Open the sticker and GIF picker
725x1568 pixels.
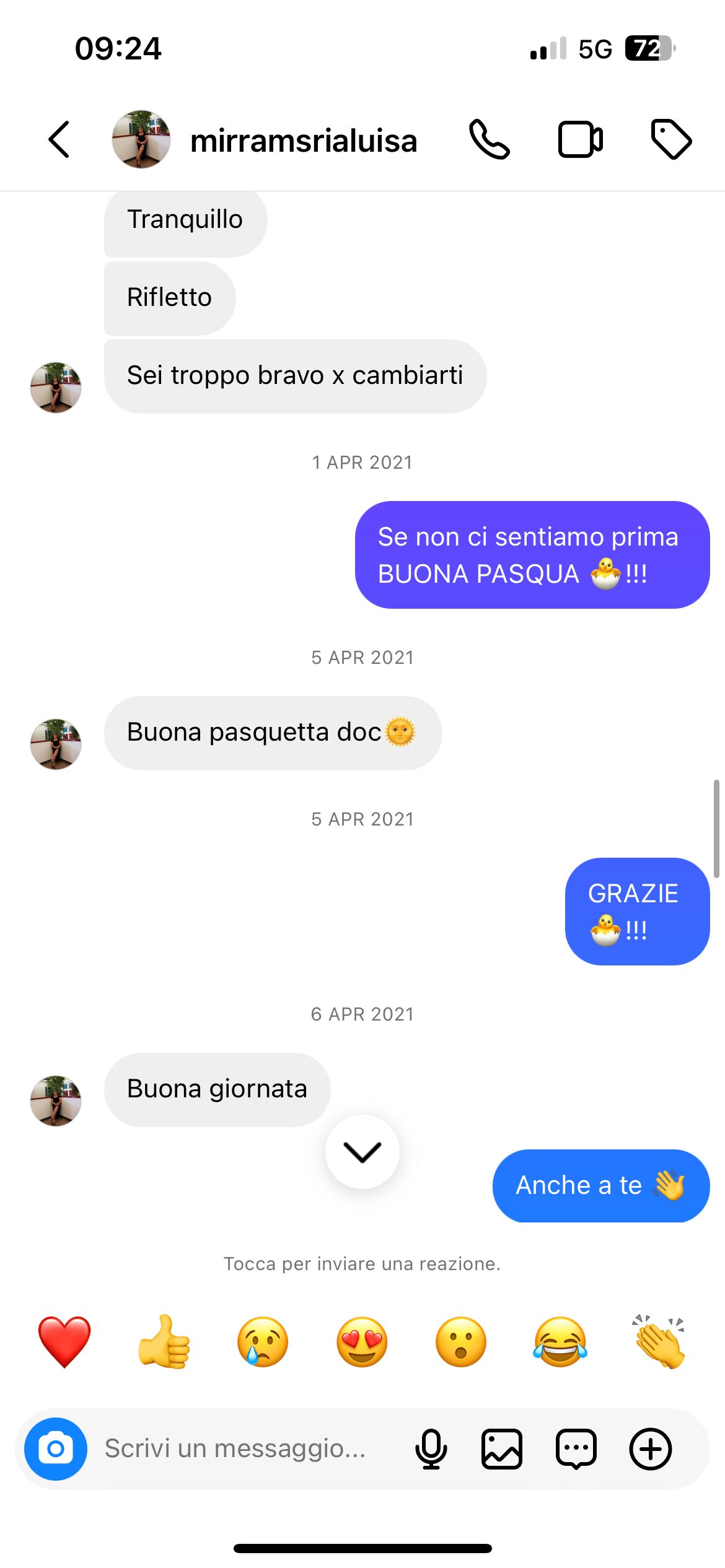[x=576, y=1449]
